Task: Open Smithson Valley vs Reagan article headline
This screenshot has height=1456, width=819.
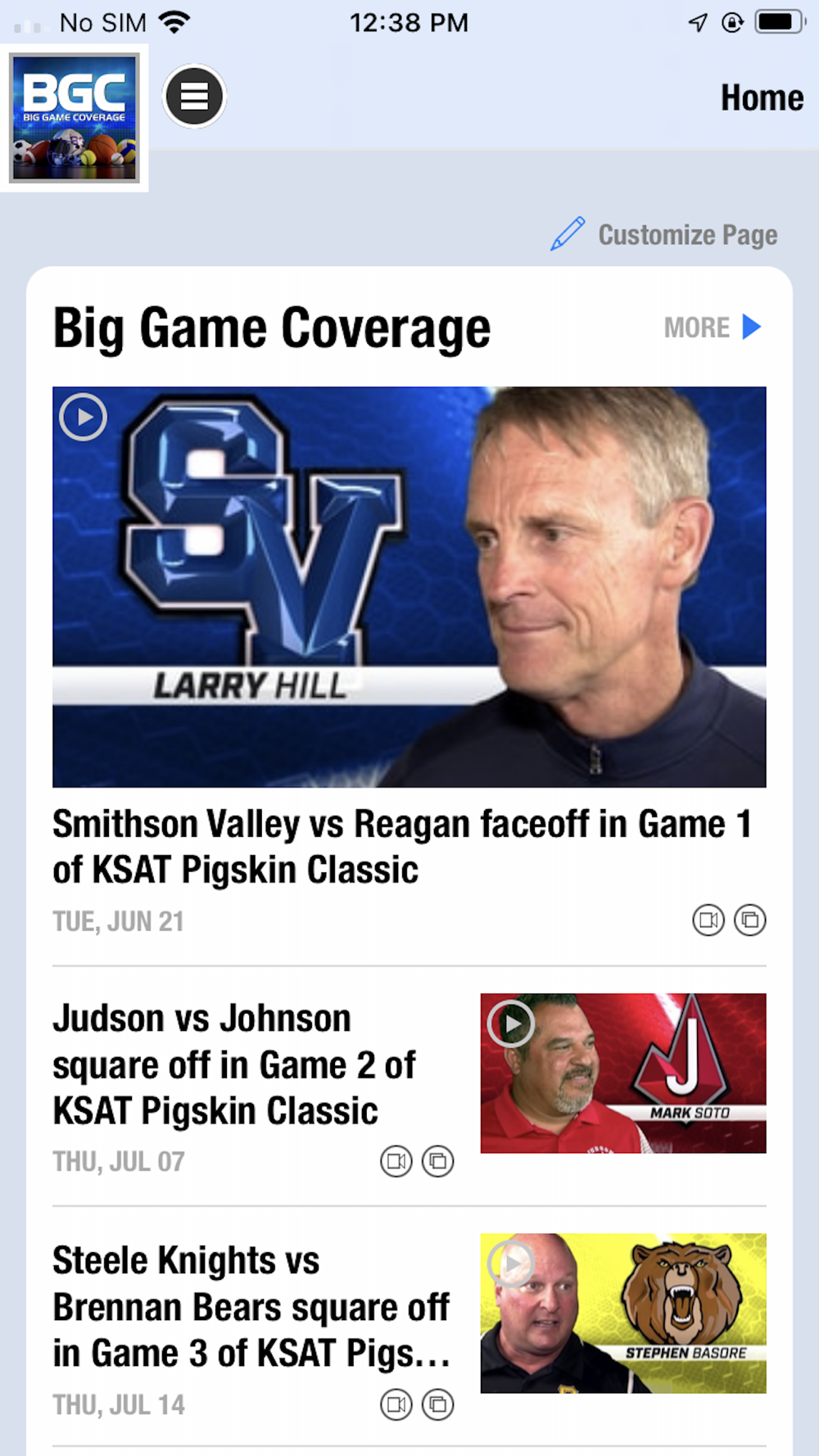Action: (x=401, y=847)
